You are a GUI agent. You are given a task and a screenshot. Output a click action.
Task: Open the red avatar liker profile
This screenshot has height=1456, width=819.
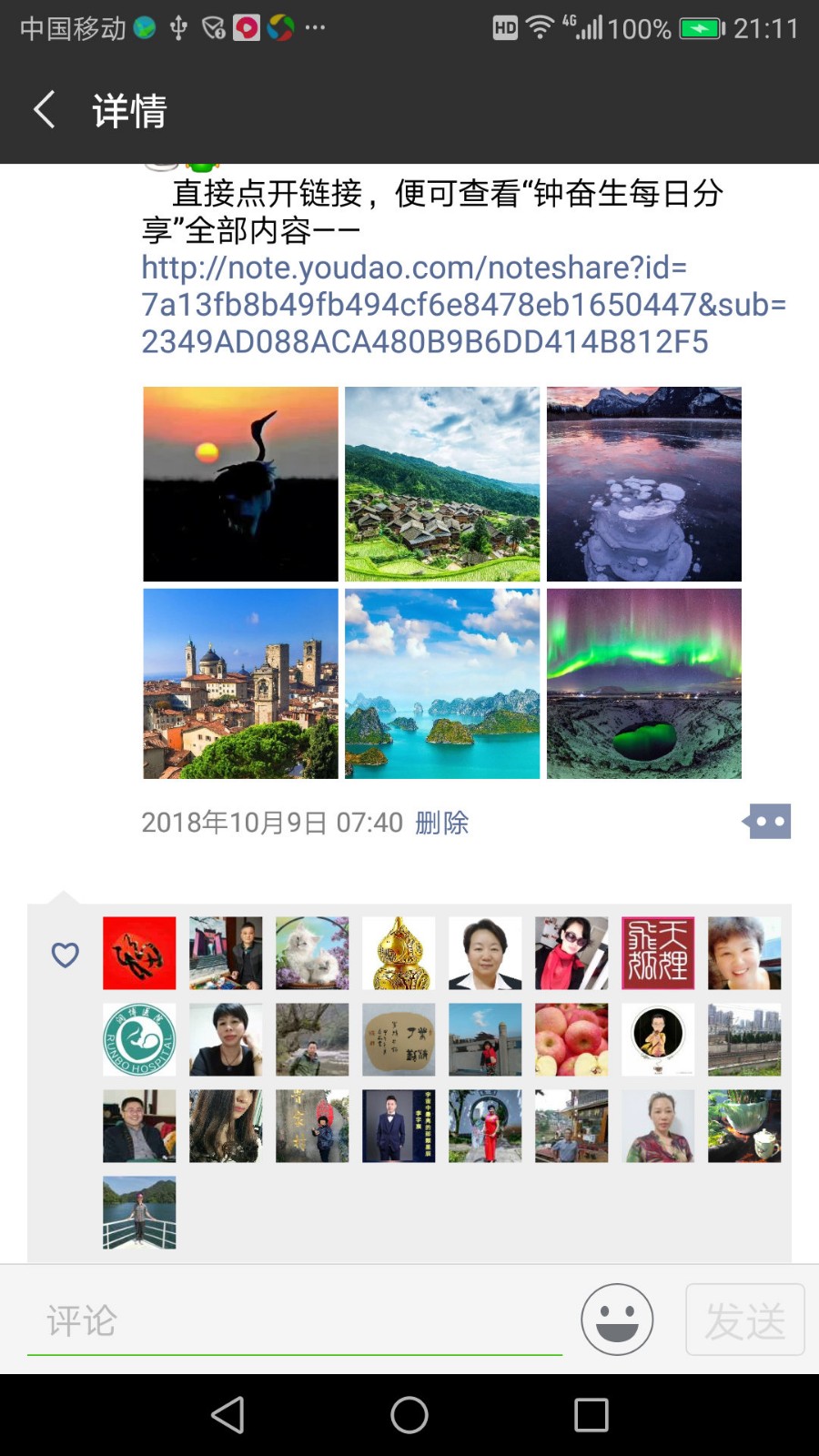click(139, 953)
